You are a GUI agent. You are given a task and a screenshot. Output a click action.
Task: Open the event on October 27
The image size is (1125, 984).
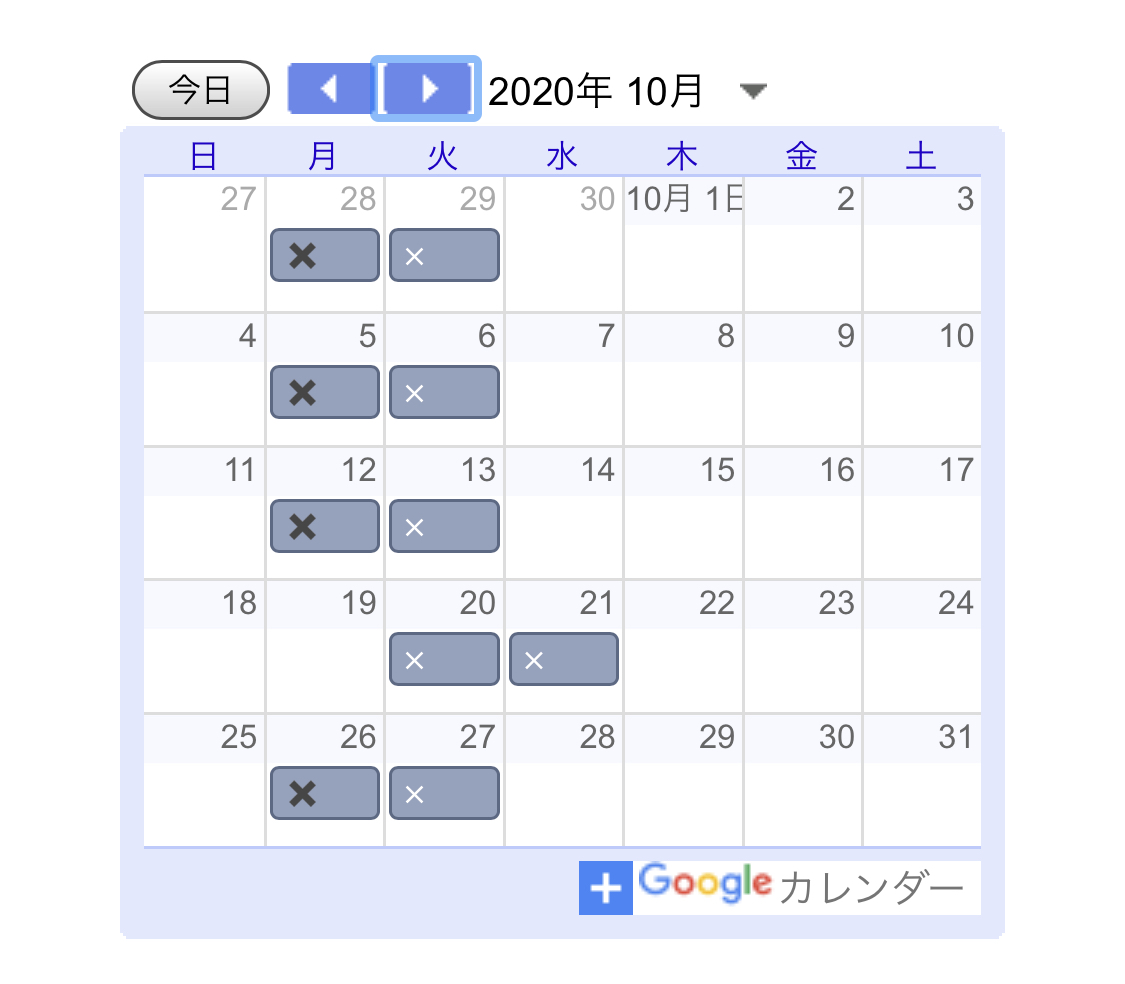(x=444, y=793)
